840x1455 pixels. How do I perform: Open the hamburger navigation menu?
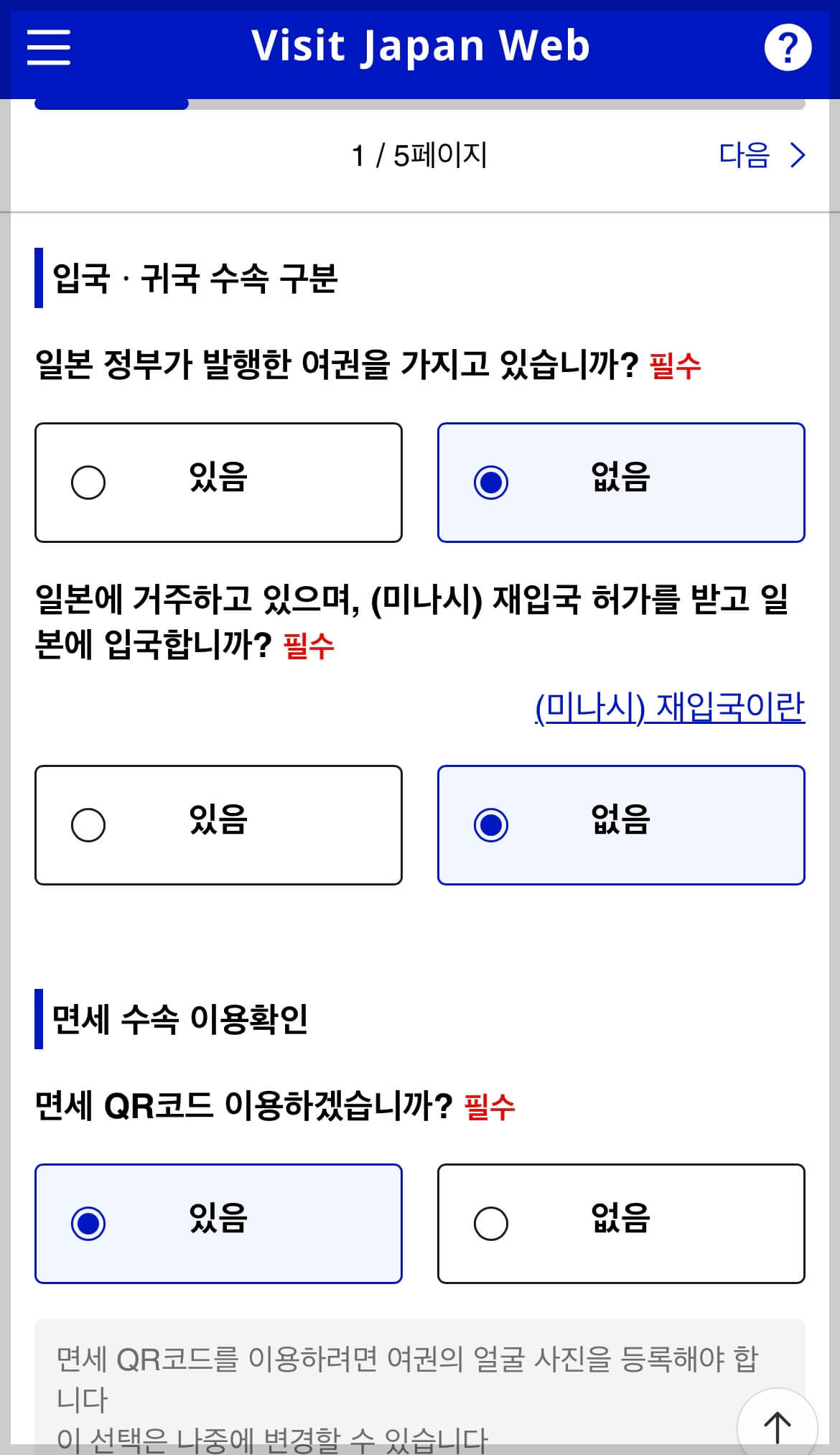click(x=47, y=47)
